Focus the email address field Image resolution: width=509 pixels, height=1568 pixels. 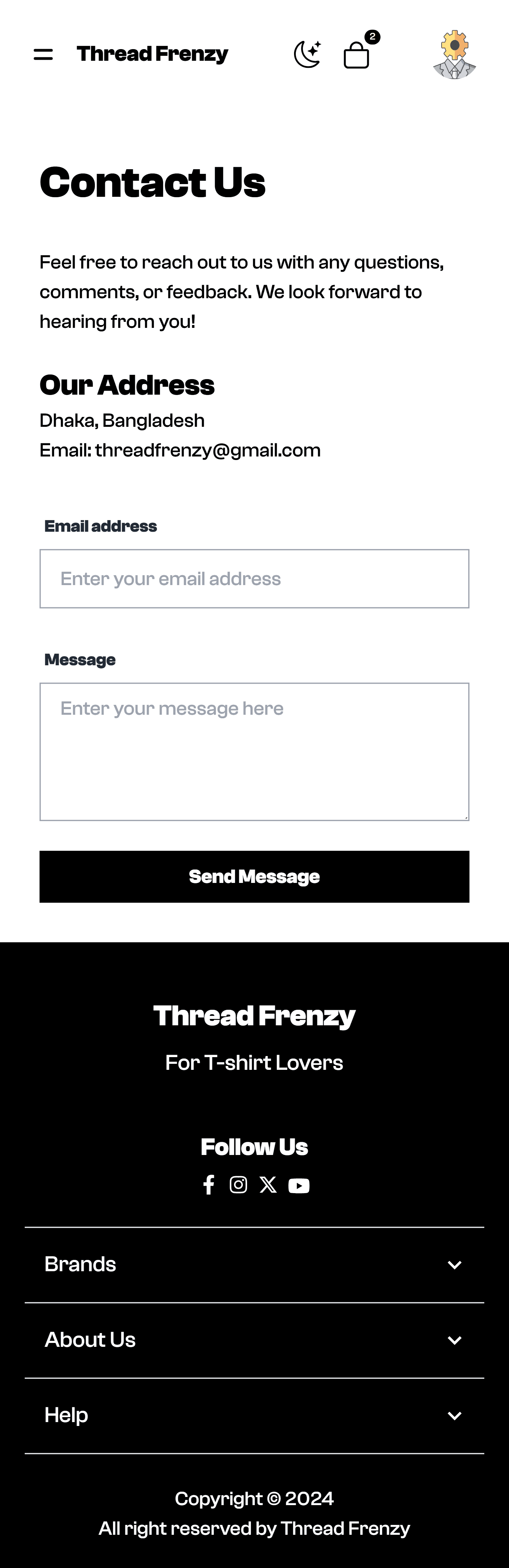pos(254,578)
